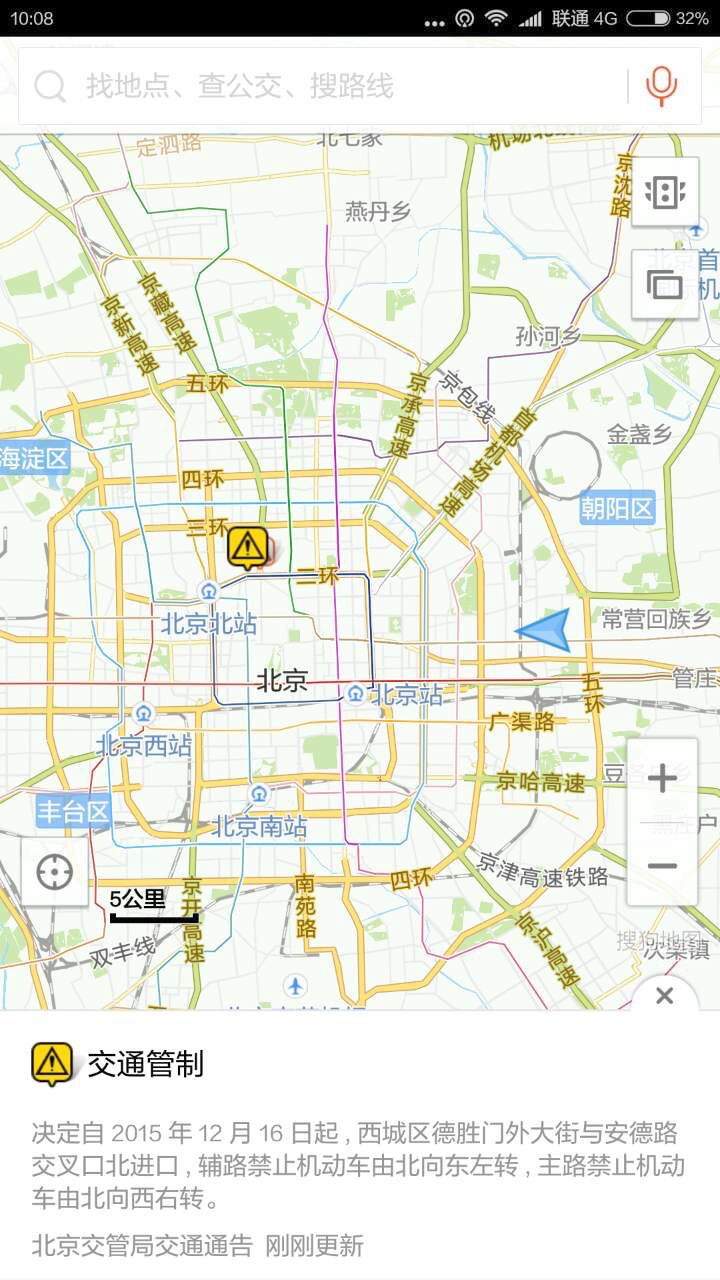Zoom out with the minus button
This screenshot has height=1280, width=720.
click(x=662, y=866)
